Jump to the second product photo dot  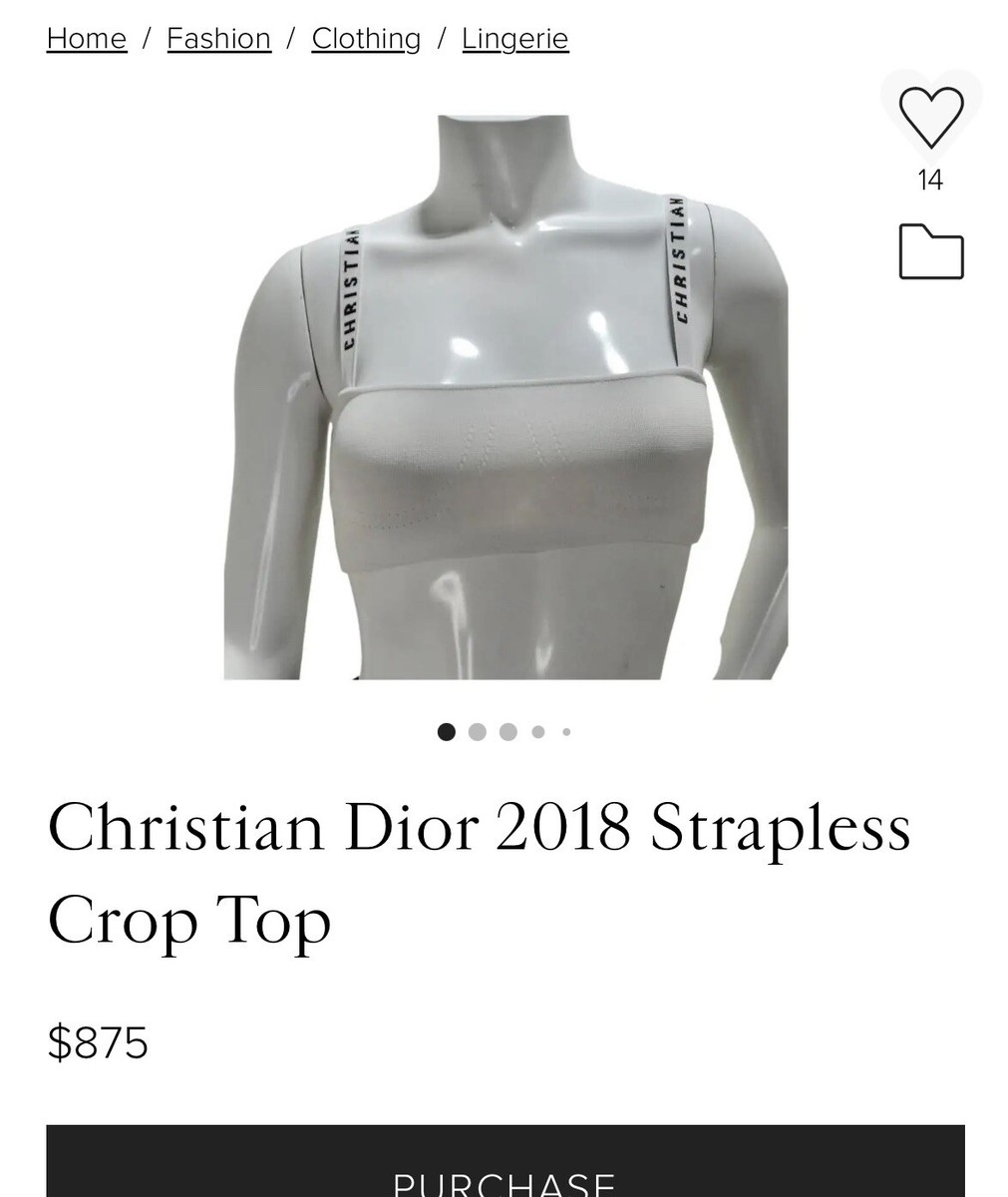tap(478, 731)
